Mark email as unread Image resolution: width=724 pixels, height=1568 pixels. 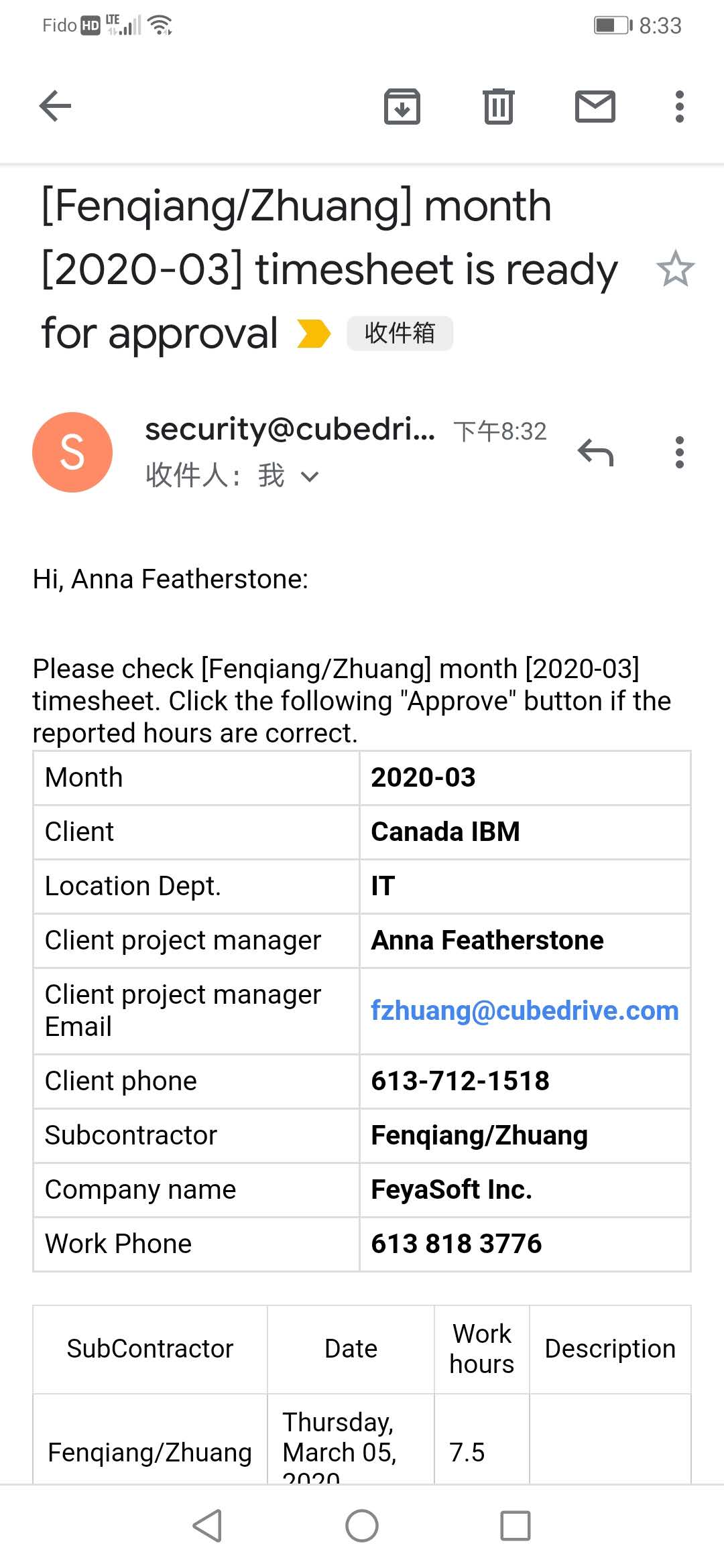(x=595, y=107)
